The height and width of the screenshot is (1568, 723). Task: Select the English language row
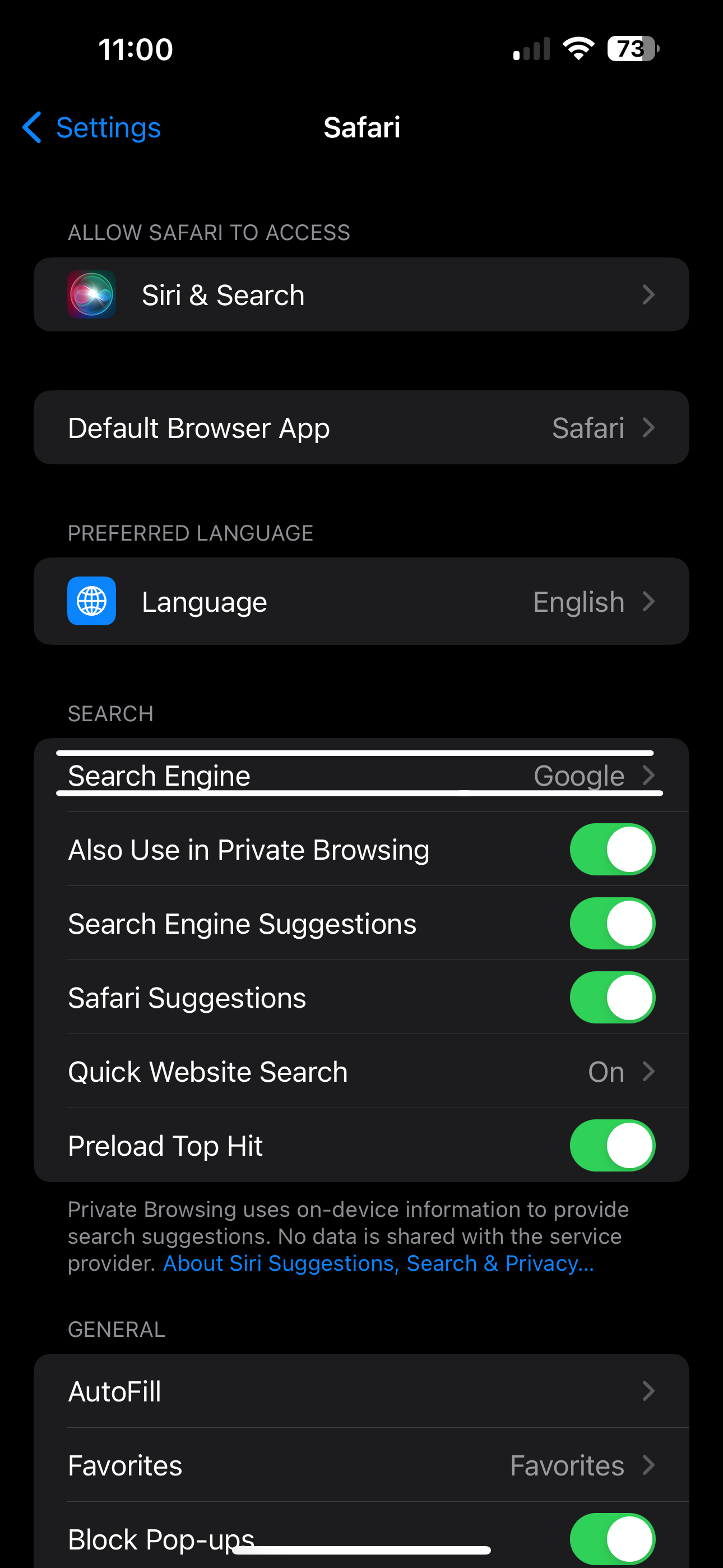click(361, 601)
